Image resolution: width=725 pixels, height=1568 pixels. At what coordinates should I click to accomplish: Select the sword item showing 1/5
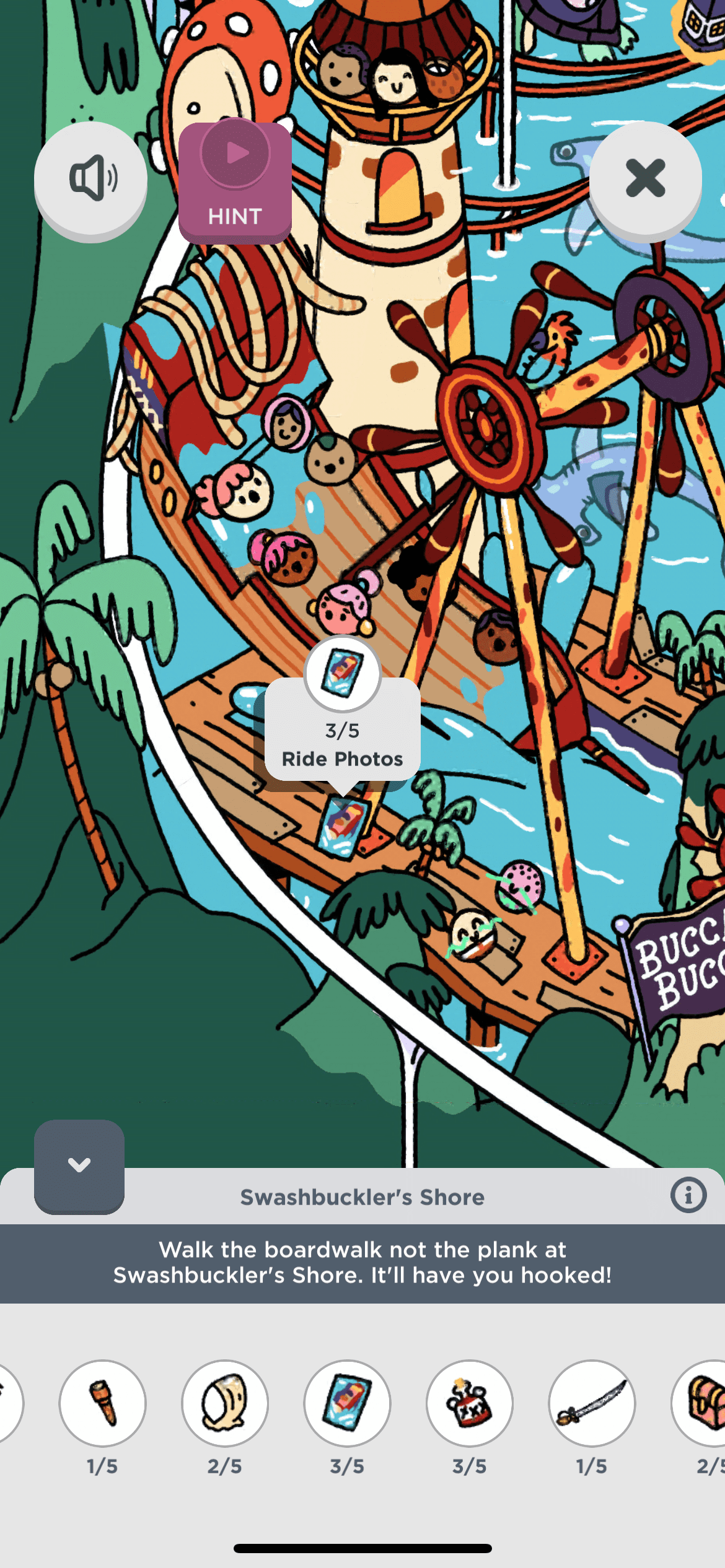click(592, 1403)
